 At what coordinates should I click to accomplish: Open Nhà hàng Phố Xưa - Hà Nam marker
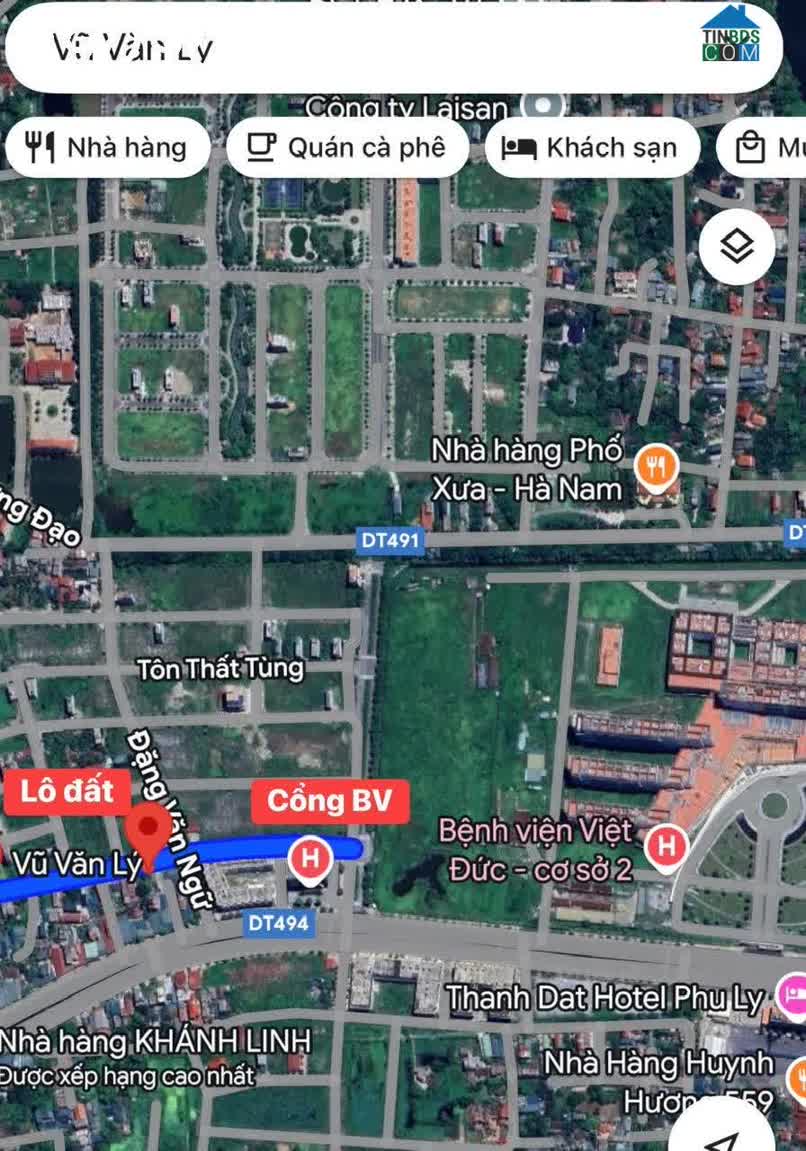pyautogui.click(x=657, y=466)
